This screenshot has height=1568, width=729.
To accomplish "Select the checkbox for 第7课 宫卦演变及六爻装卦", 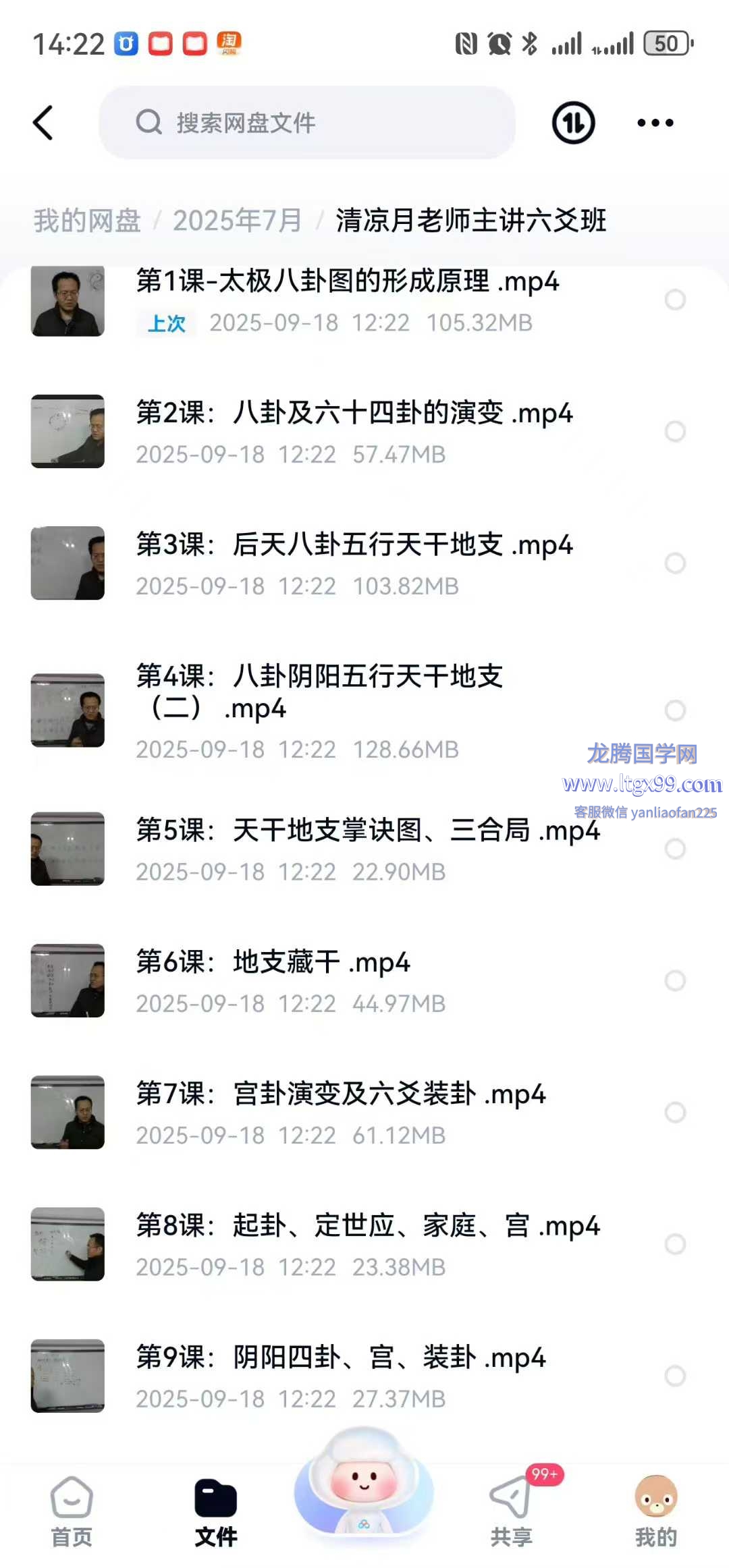I will tap(675, 1112).
